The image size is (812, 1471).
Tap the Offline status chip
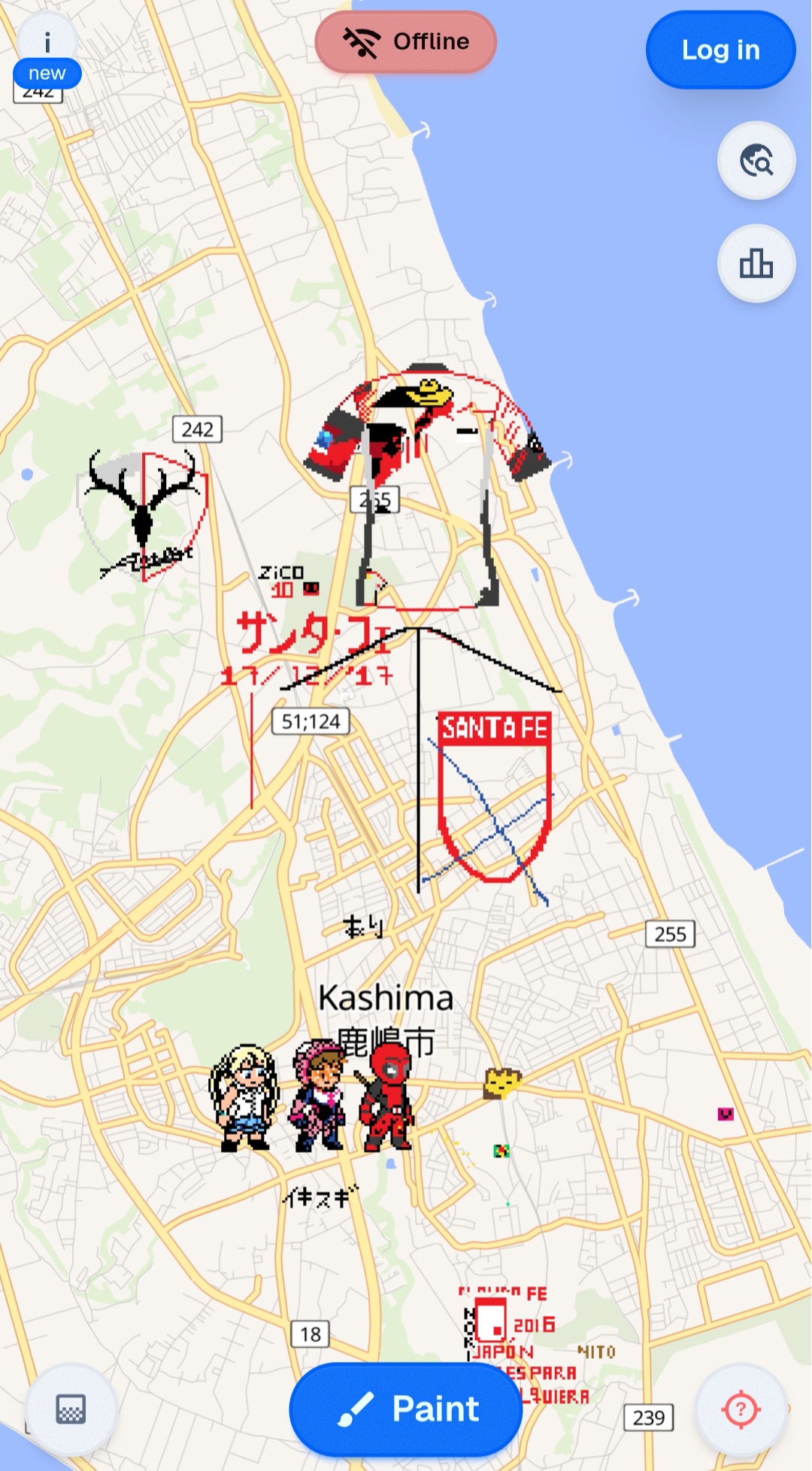click(406, 42)
